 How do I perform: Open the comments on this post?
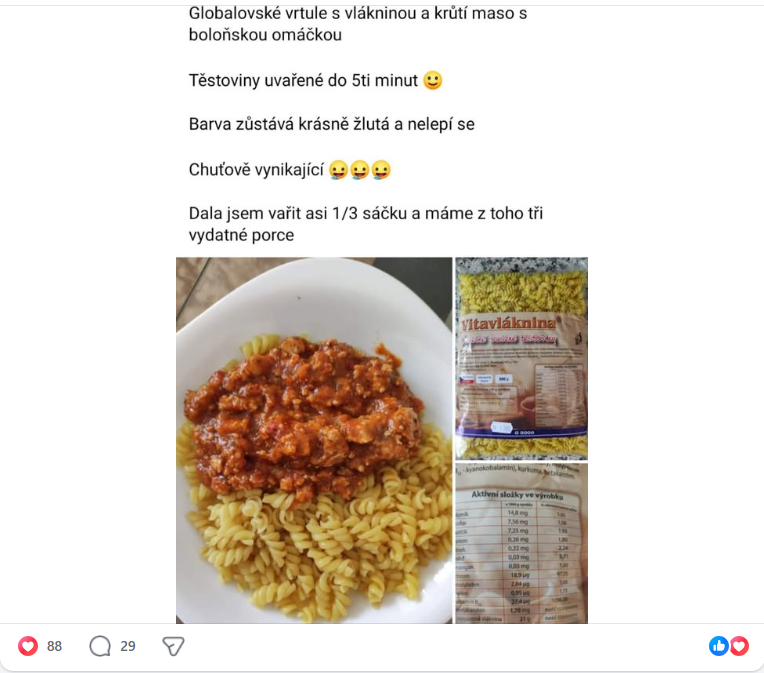(100, 646)
